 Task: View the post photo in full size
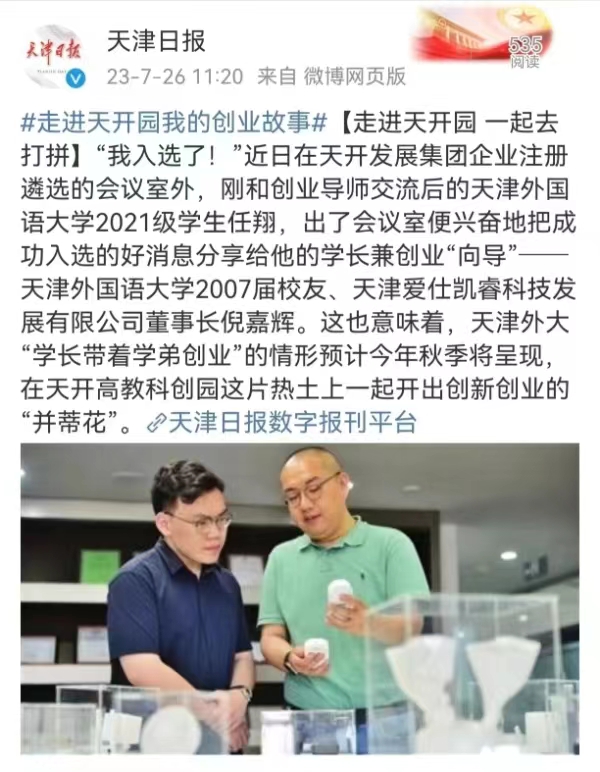coord(299,598)
